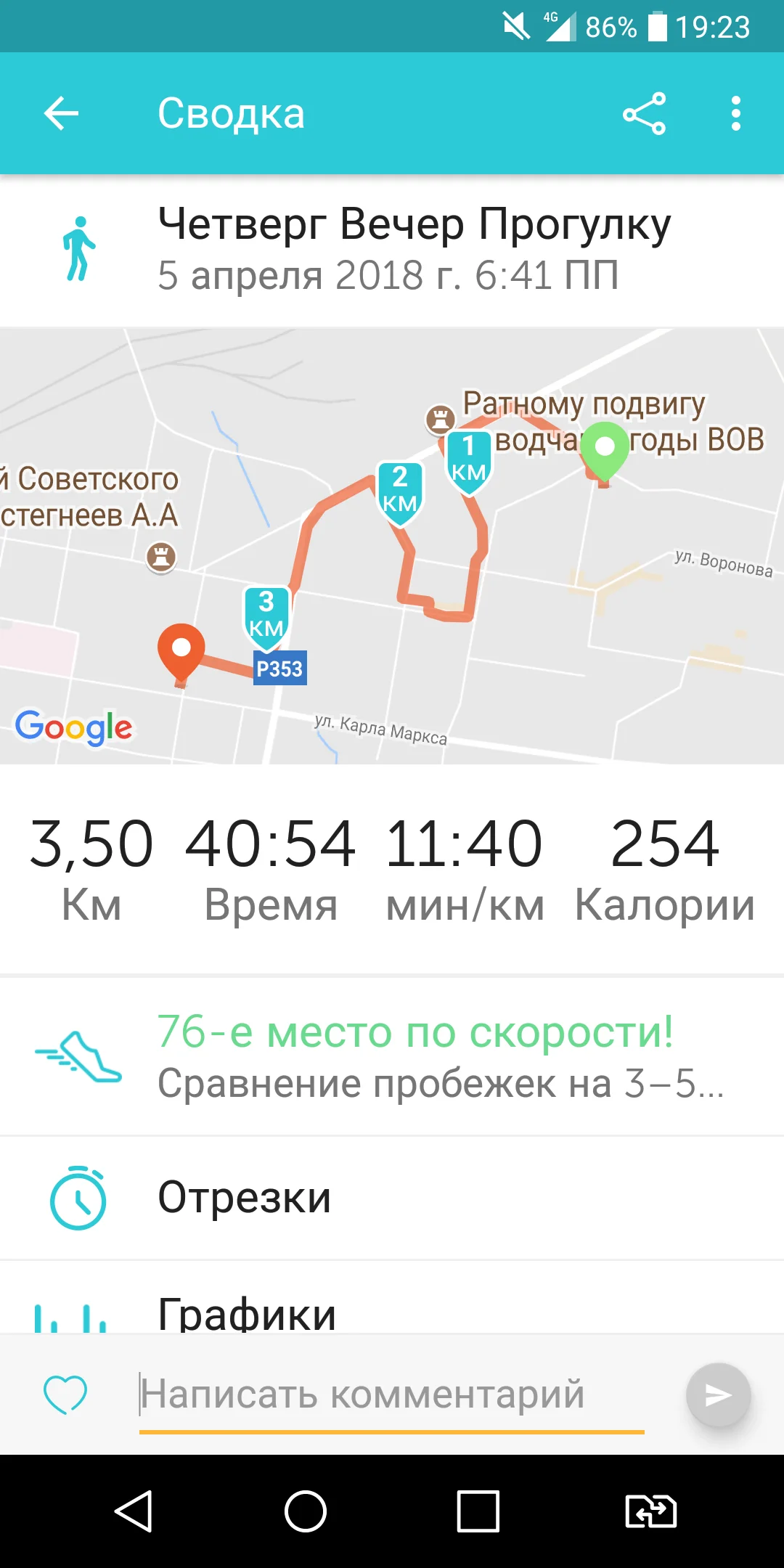This screenshot has width=784, height=1568.
Task: Go back using the Сводка header arrow
Action: pos(61,113)
